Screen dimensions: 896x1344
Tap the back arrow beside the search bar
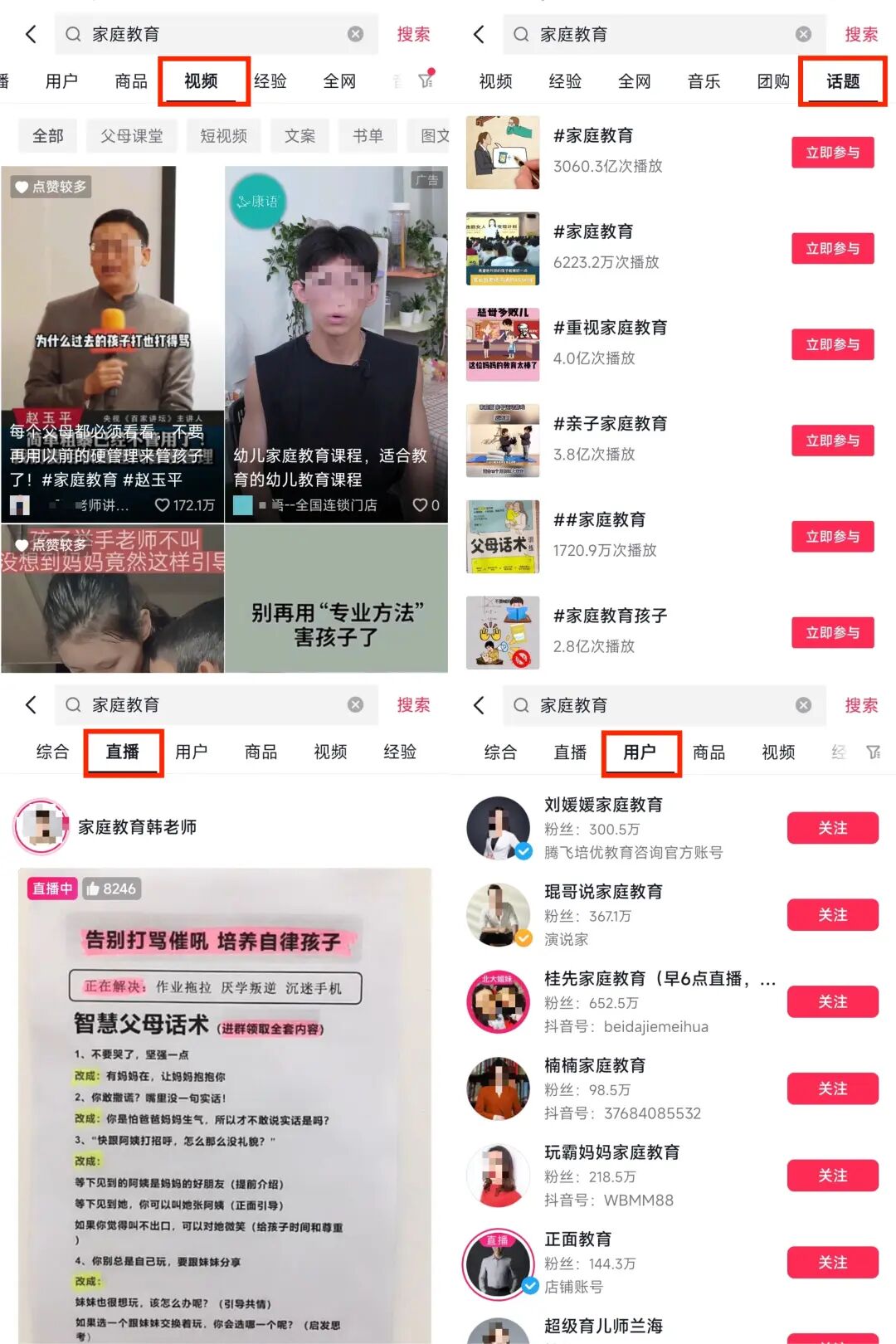coord(31,34)
